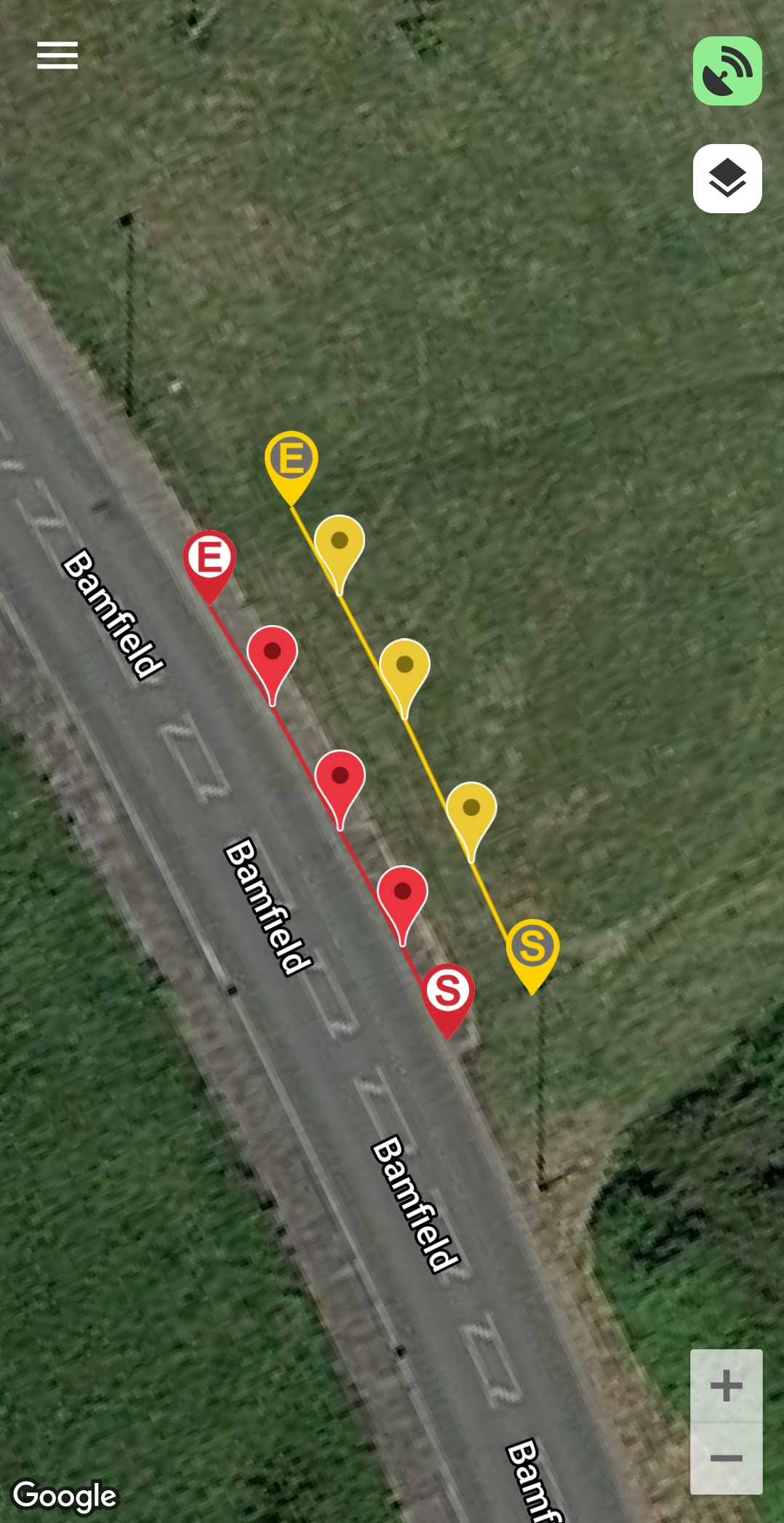The image size is (784, 1523).
Task: Tap the green satellite GPS button
Action: (x=727, y=71)
